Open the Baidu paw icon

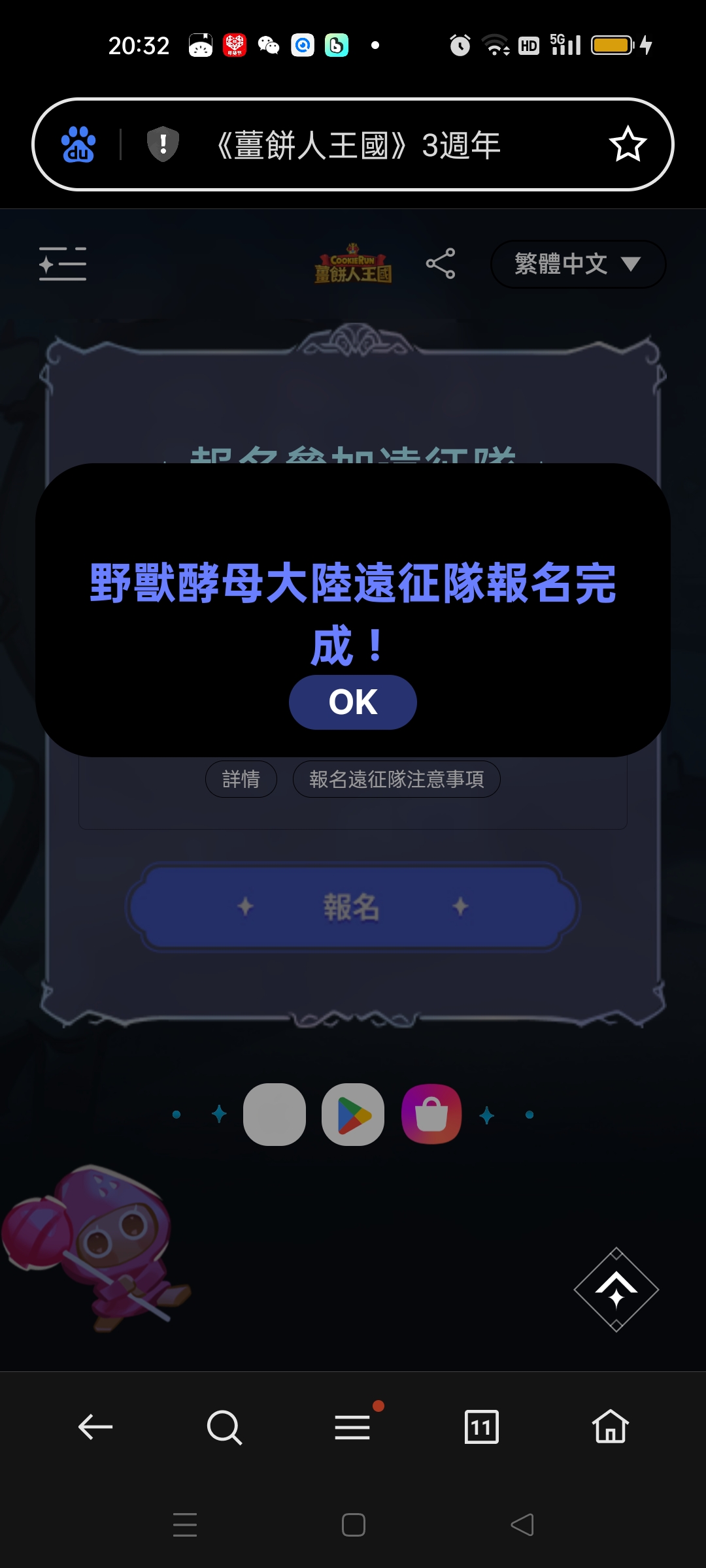point(78,144)
